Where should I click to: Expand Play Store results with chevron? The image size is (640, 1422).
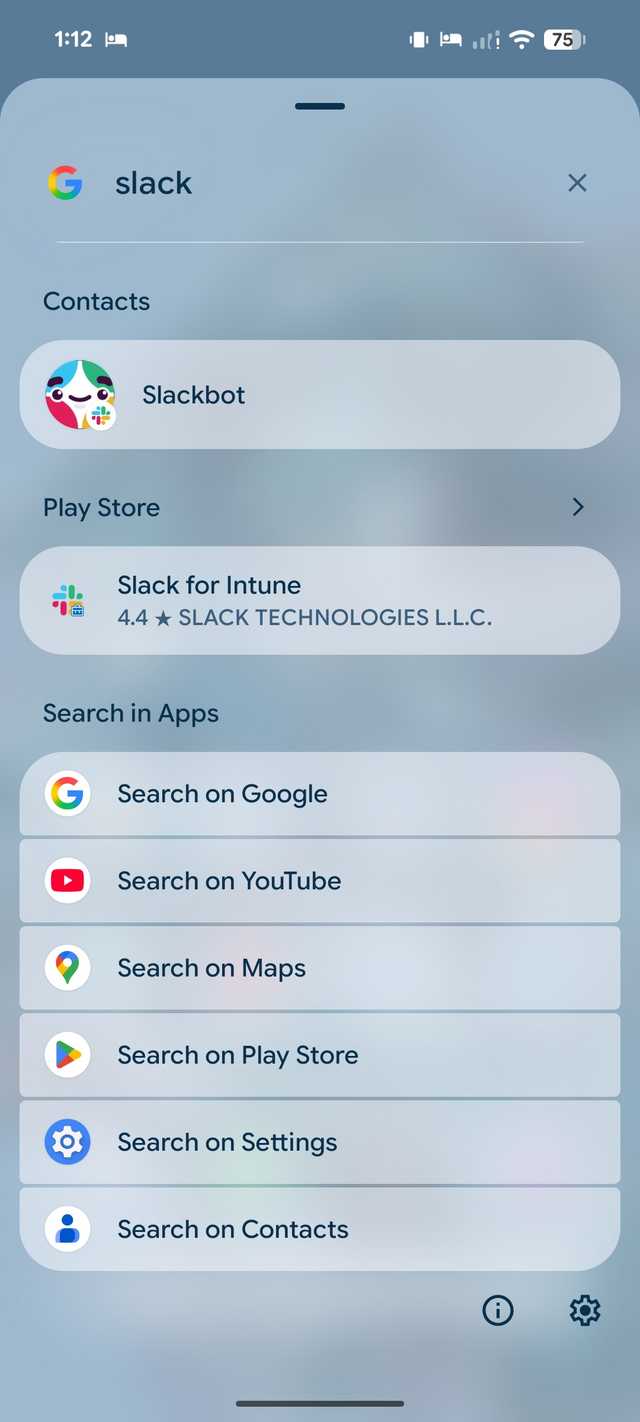pyautogui.click(x=577, y=507)
